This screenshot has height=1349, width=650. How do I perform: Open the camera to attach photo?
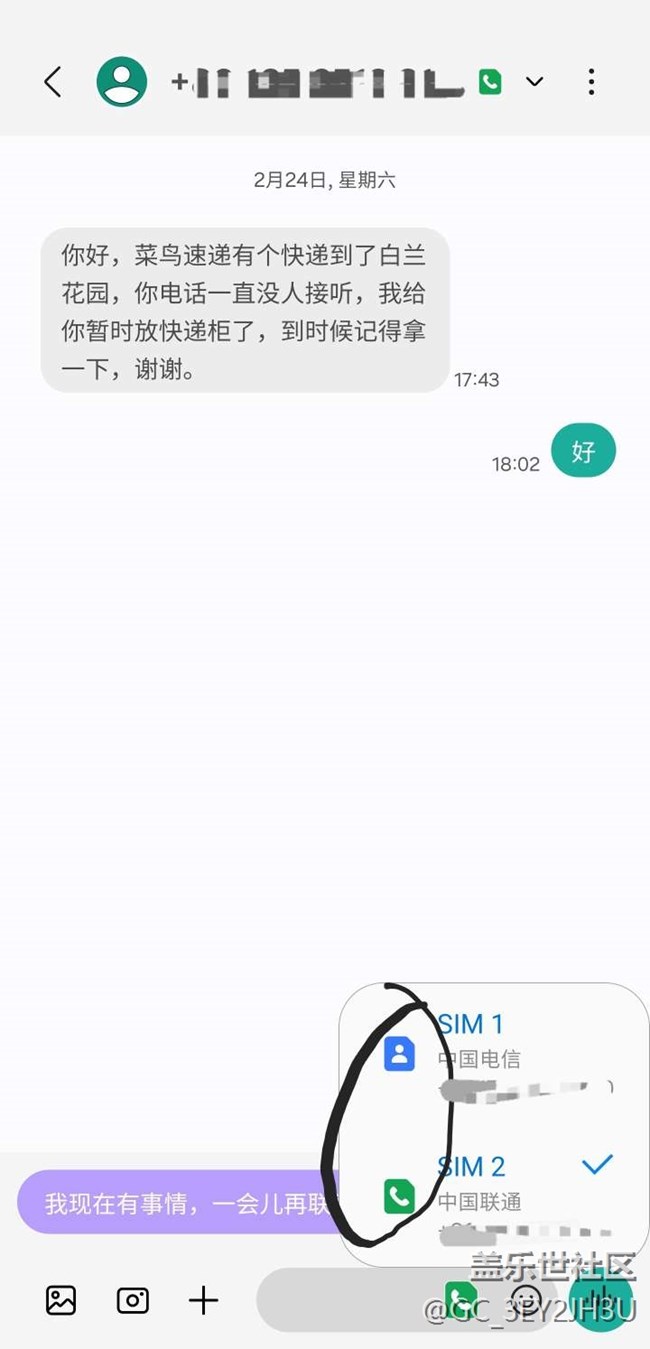coord(133,1300)
